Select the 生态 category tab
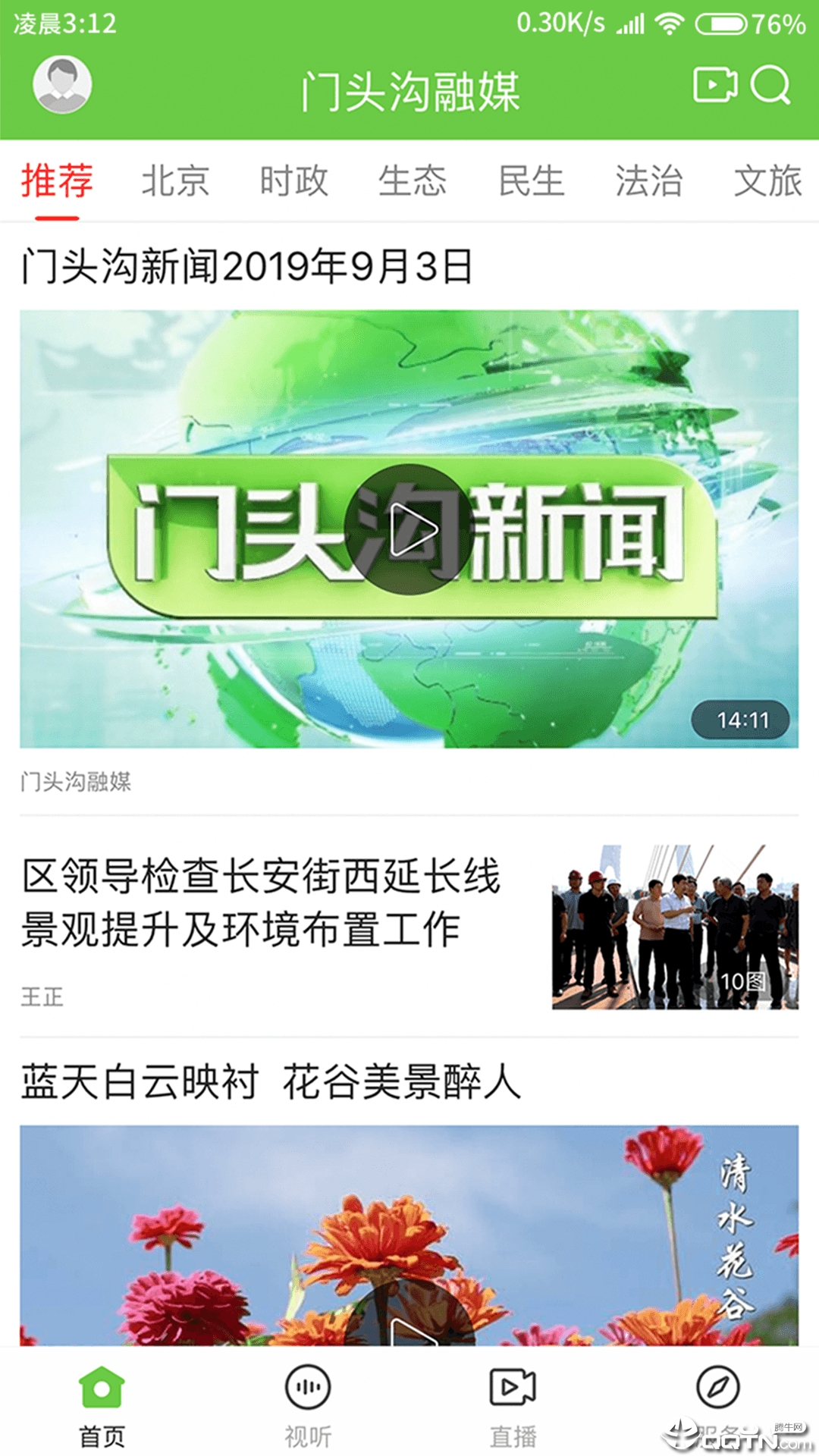 [413, 180]
